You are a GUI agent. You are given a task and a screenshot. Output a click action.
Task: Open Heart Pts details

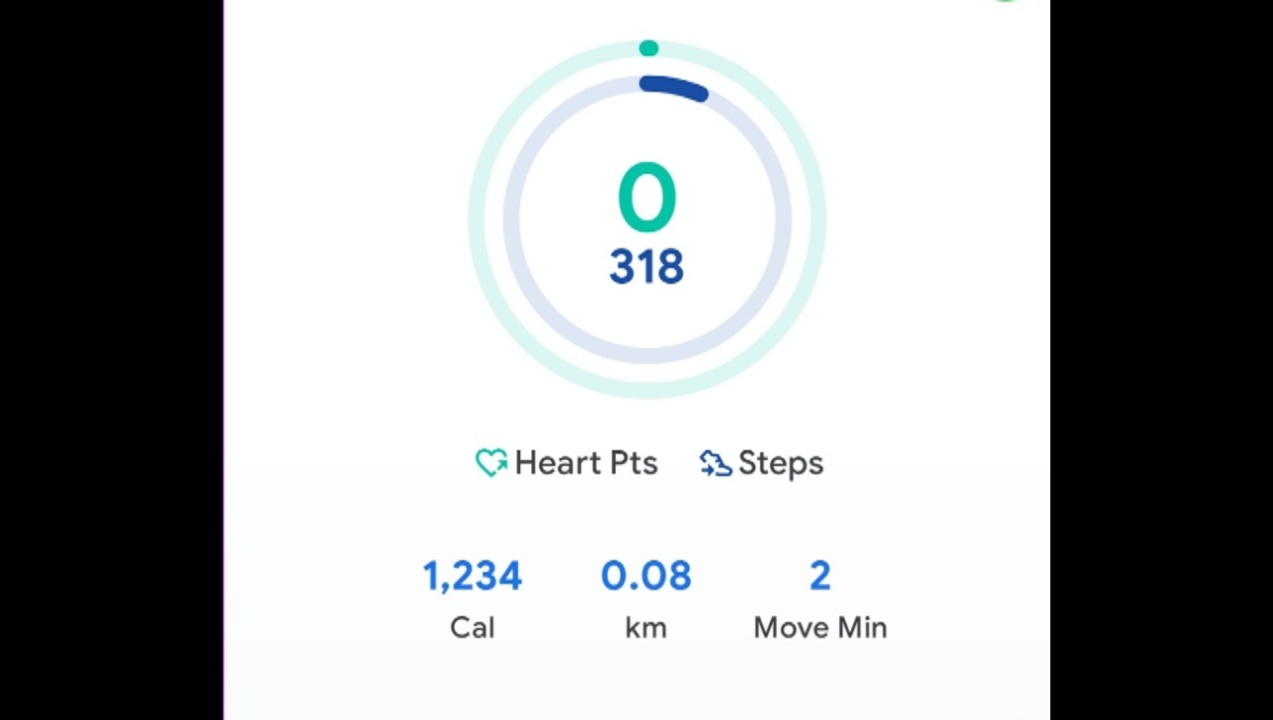[x=567, y=463]
